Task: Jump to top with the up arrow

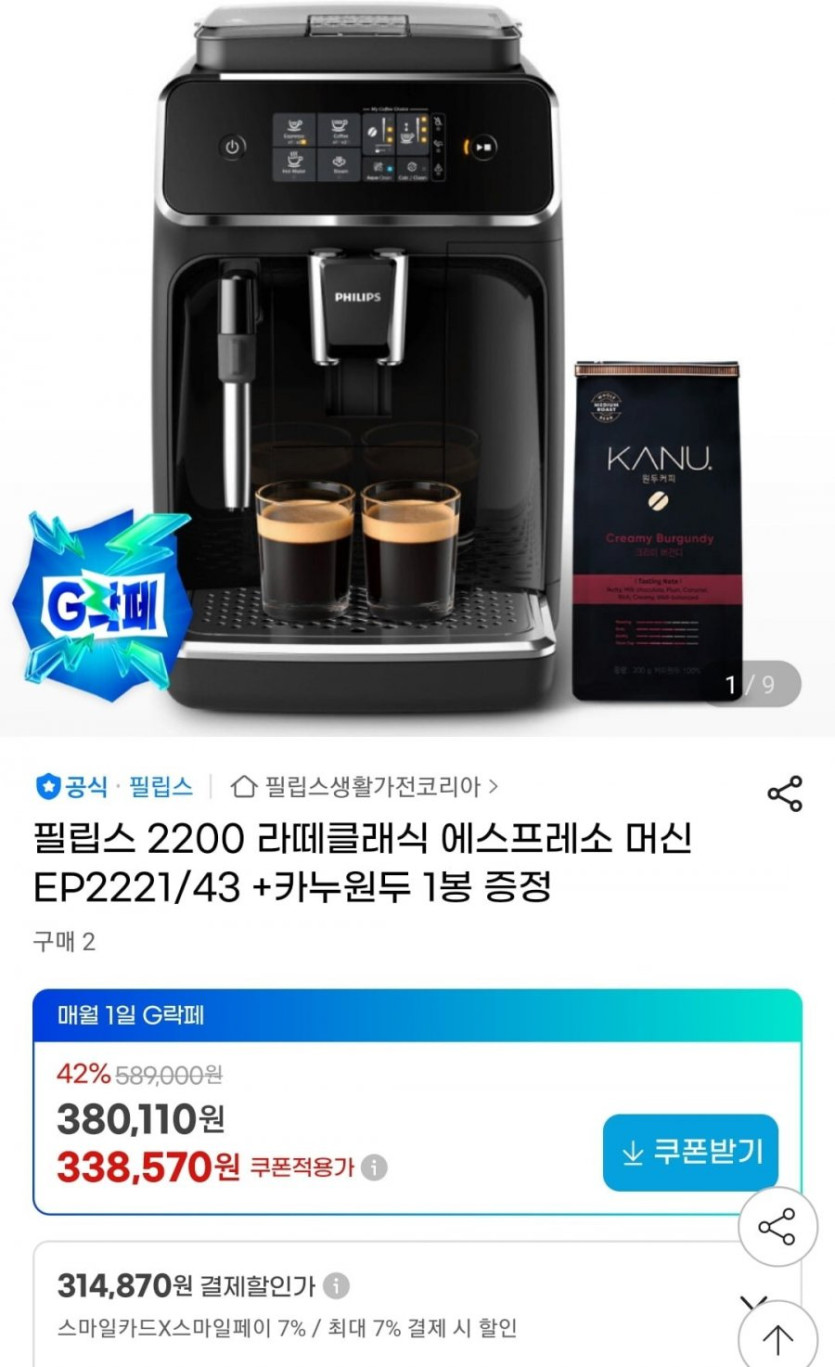Action: click(777, 1335)
